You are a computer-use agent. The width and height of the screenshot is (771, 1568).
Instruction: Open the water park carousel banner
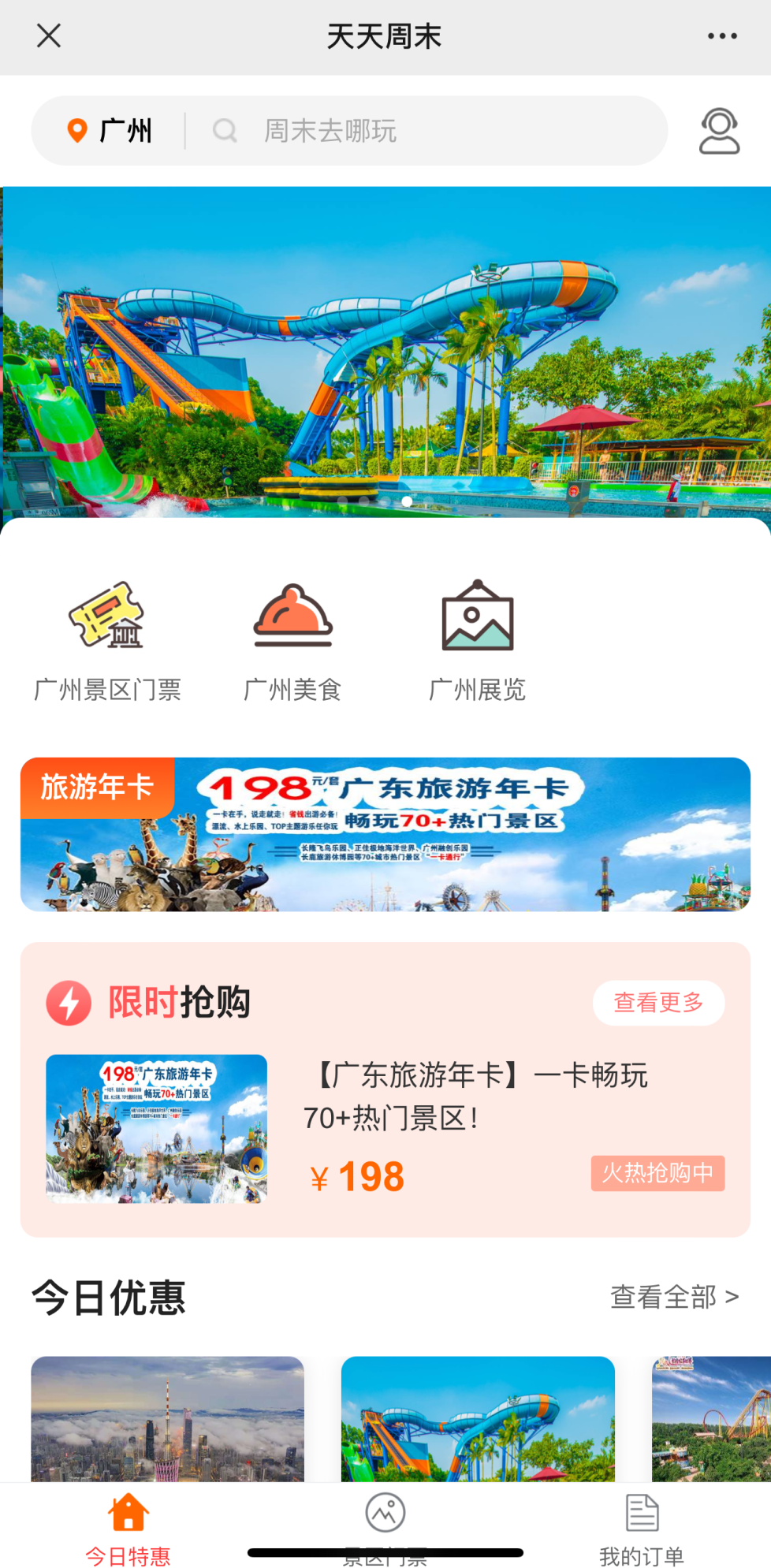pyautogui.click(x=385, y=352)
